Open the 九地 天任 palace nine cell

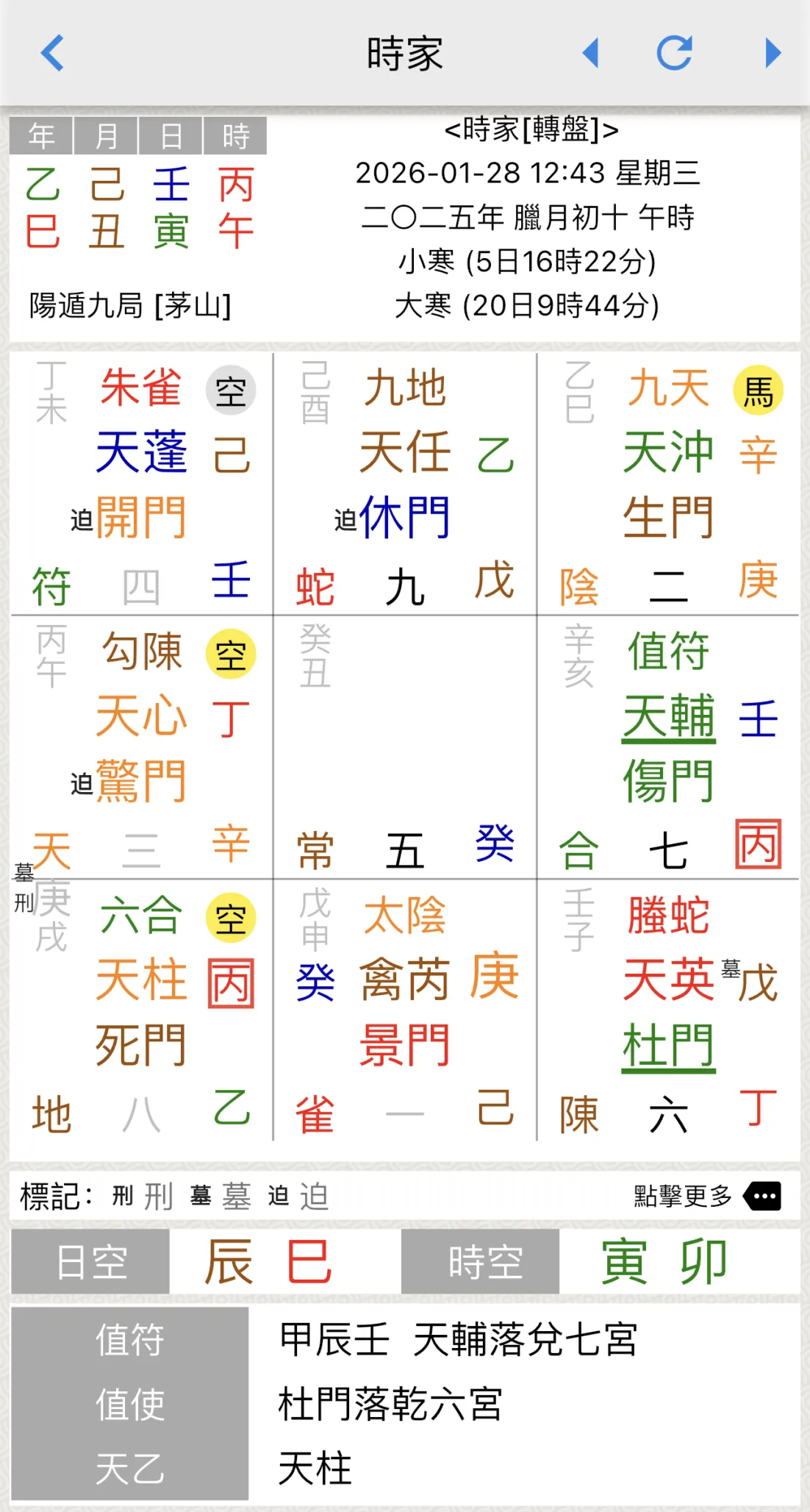click(x=405, y=484)
